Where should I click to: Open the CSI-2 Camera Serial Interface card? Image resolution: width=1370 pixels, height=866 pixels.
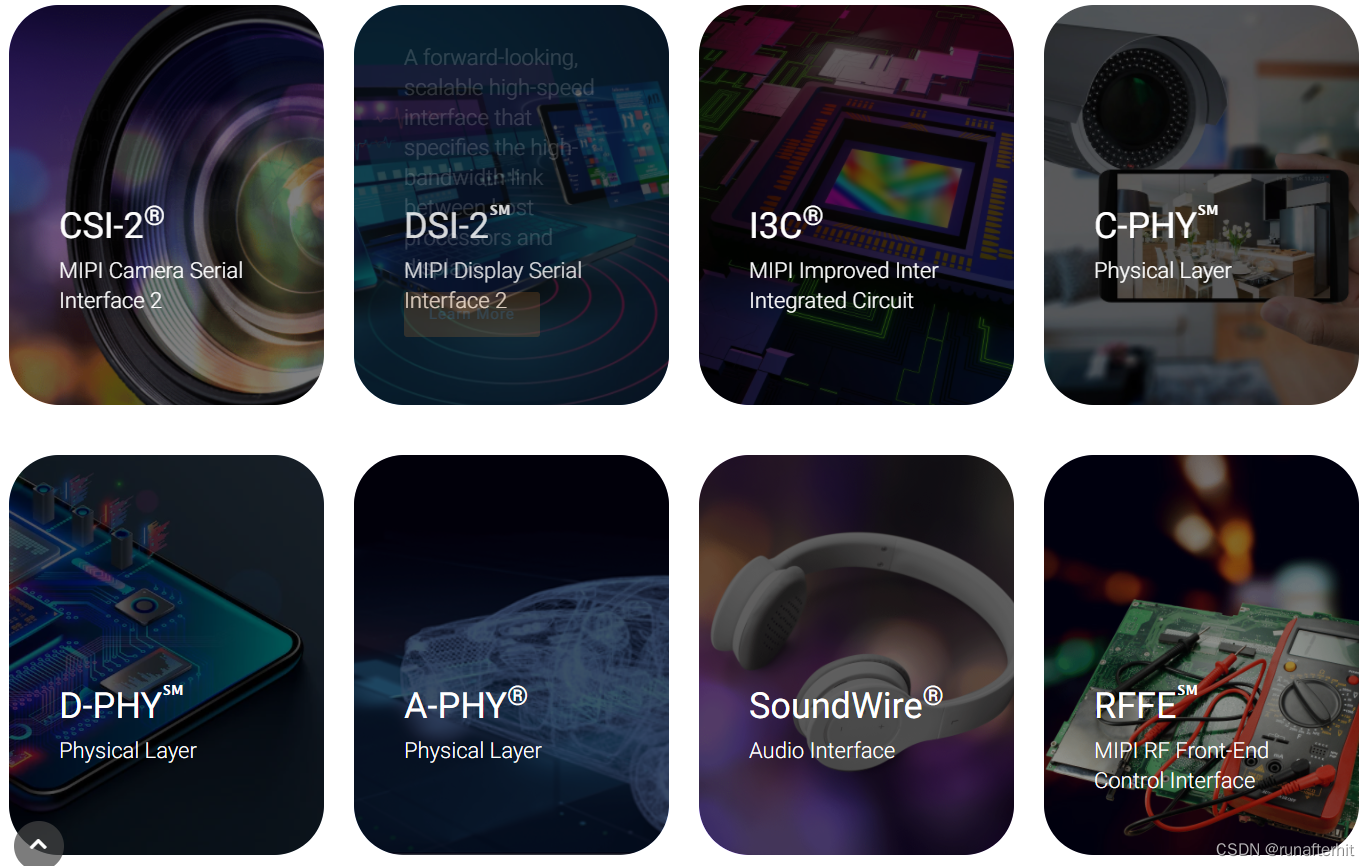(x=166, y=205)
